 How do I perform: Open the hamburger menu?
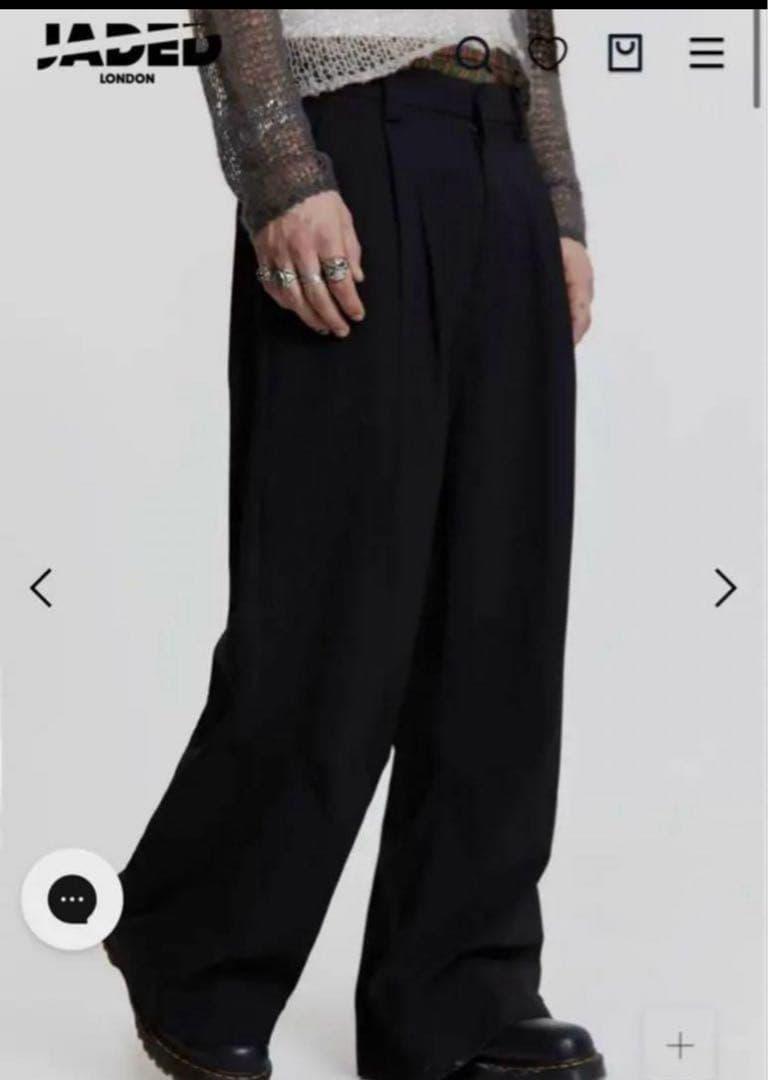click(706, 52)
